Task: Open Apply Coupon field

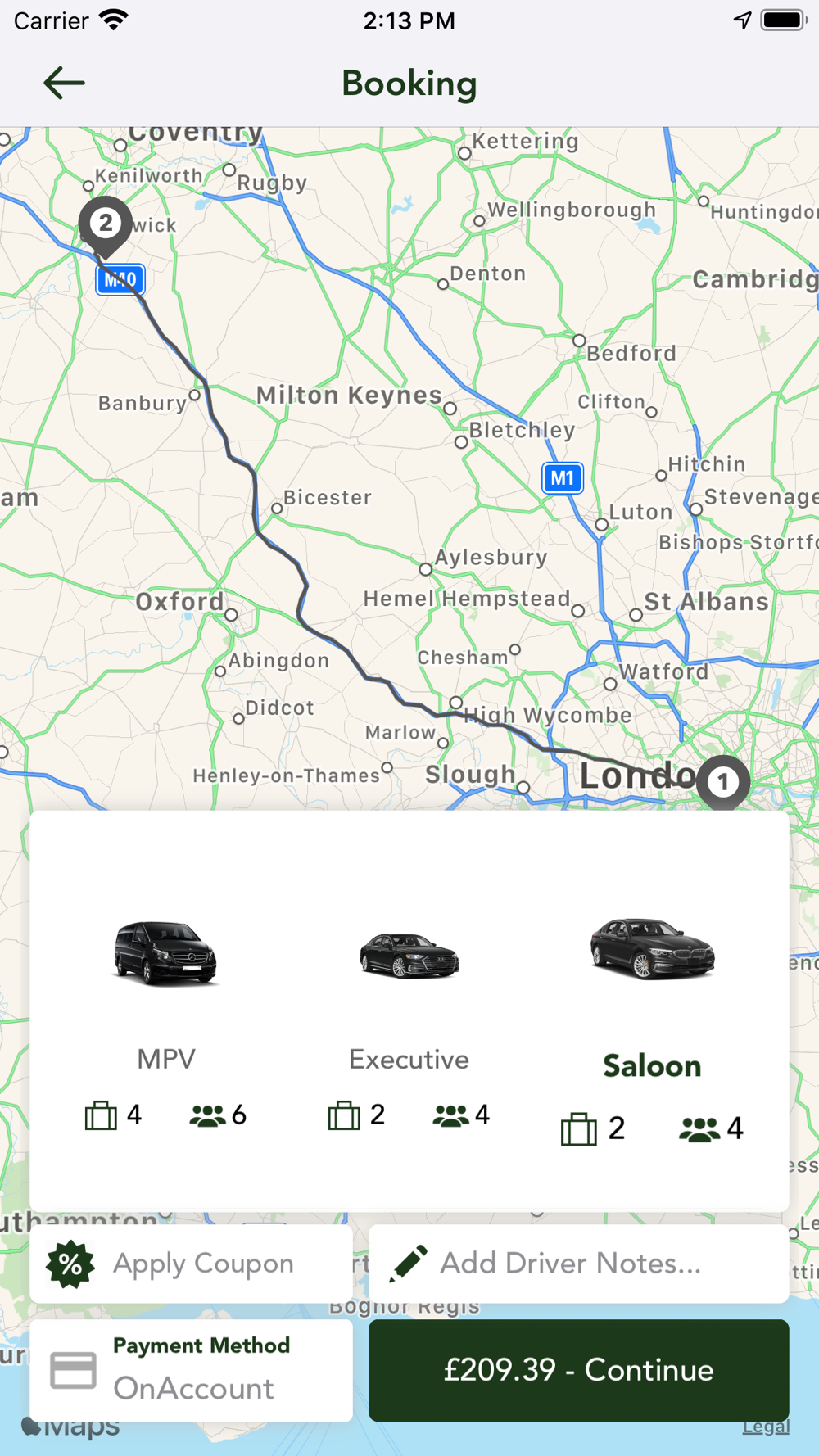Action: (x=192, y=1264)
